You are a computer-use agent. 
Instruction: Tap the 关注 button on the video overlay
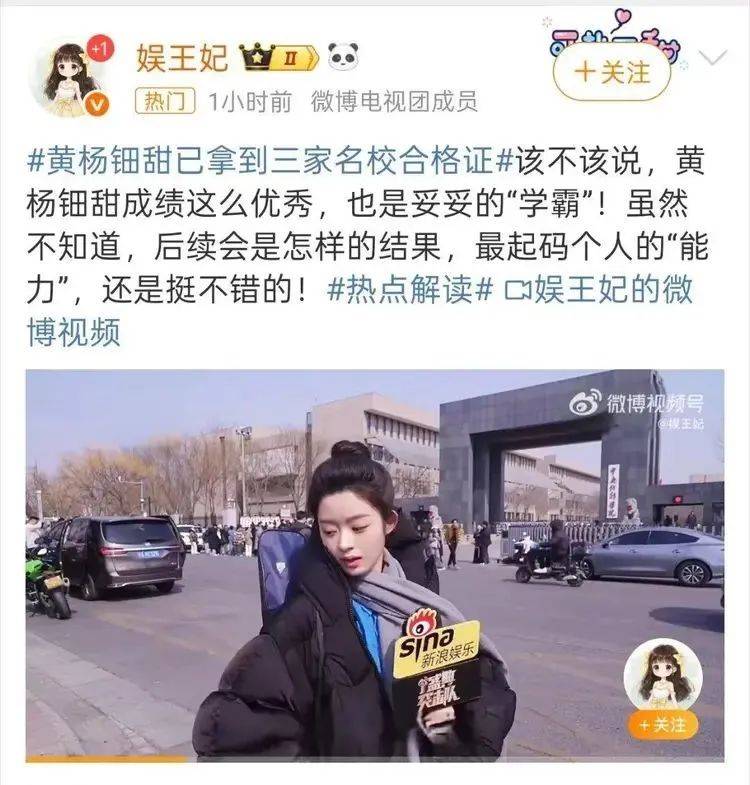coord(662,724)
